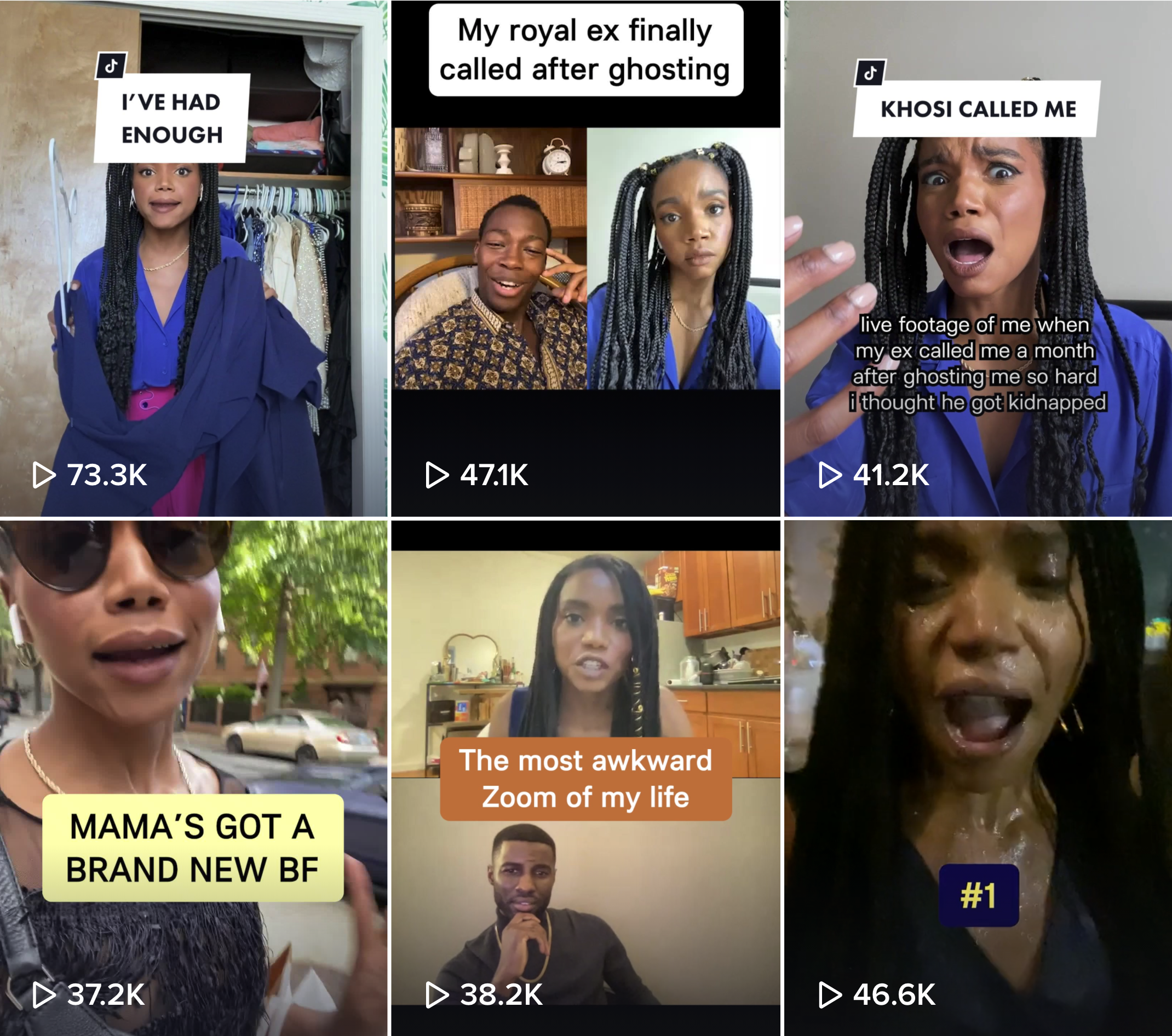Watch "Mama's Got A Brand New BF" video
Image resolution: width=1172 pixels, height=1036 pixels.
point(193,778)
